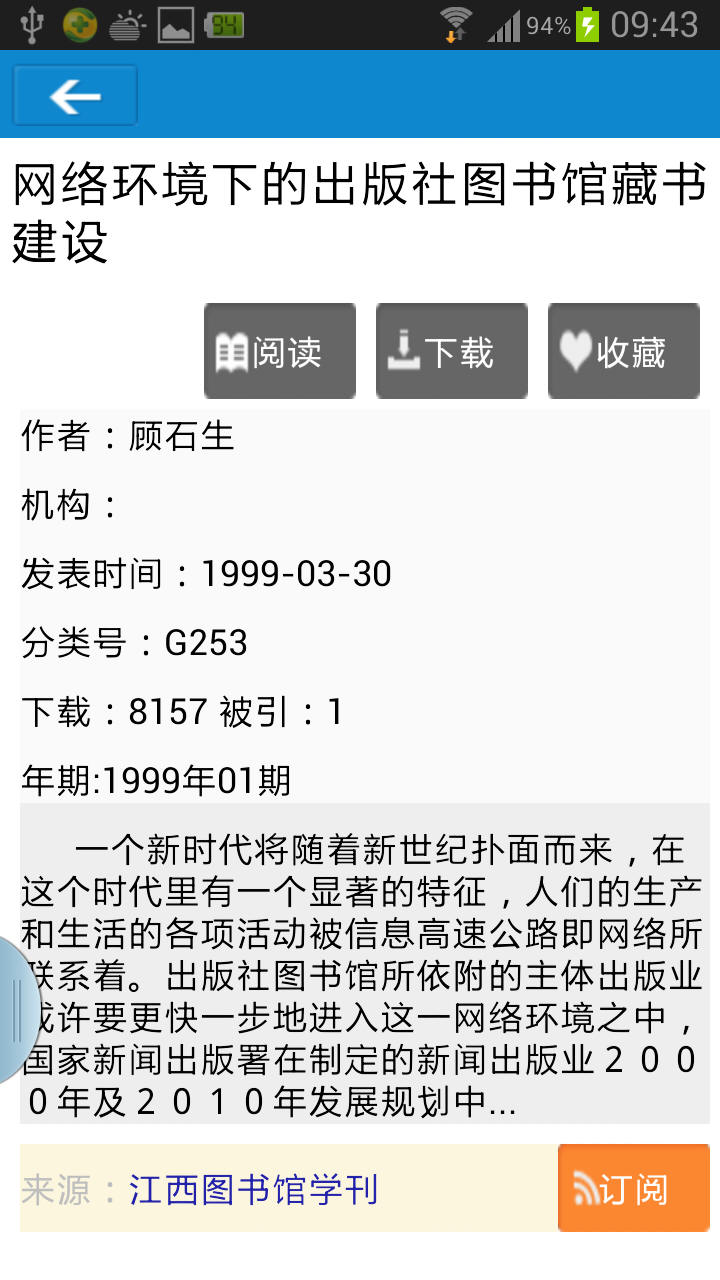The image size is (720, 1280).
Task: Open the article with the 阅读 button
Action: [280, 351]
